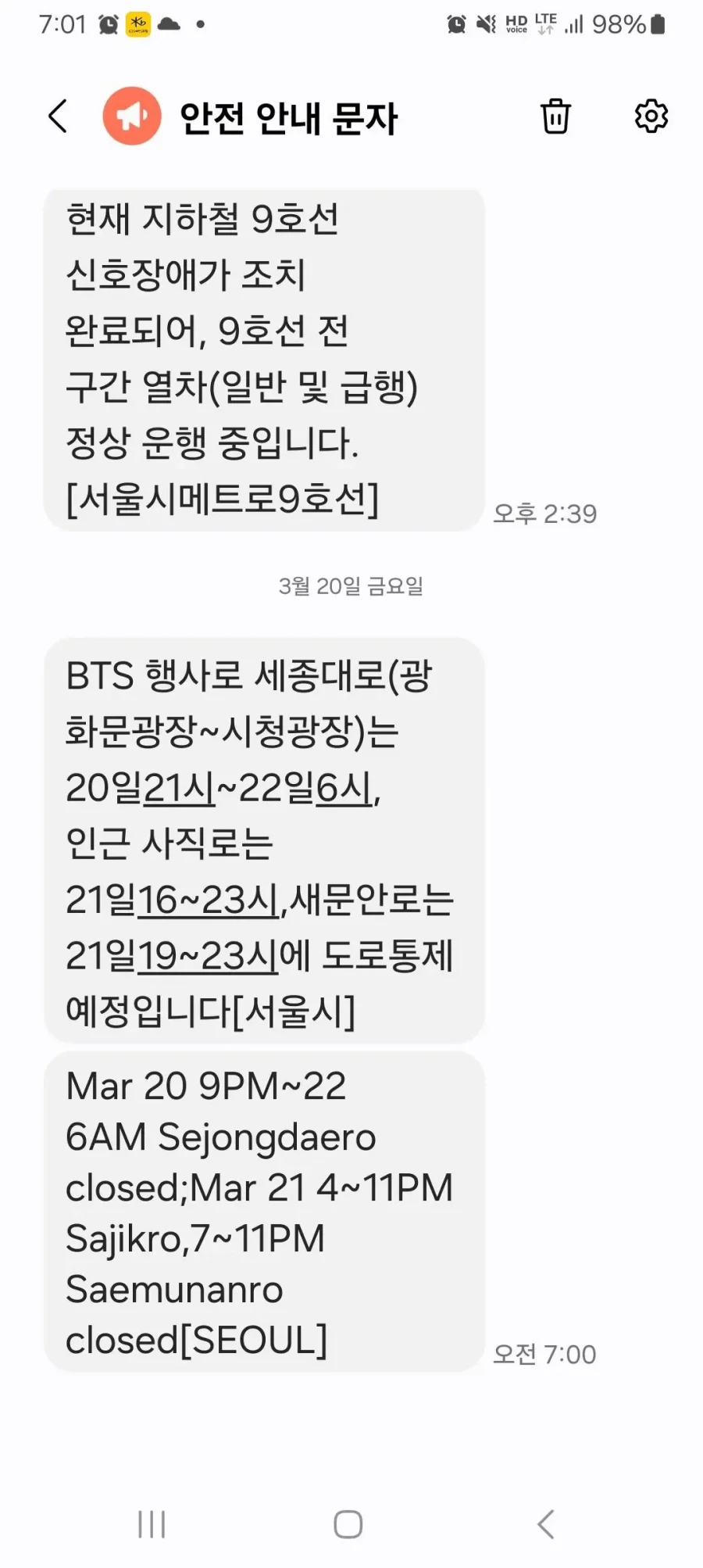Tap the underlined 21시 time link
Viewport: 703px width, 1568px height.
point(179,788)
